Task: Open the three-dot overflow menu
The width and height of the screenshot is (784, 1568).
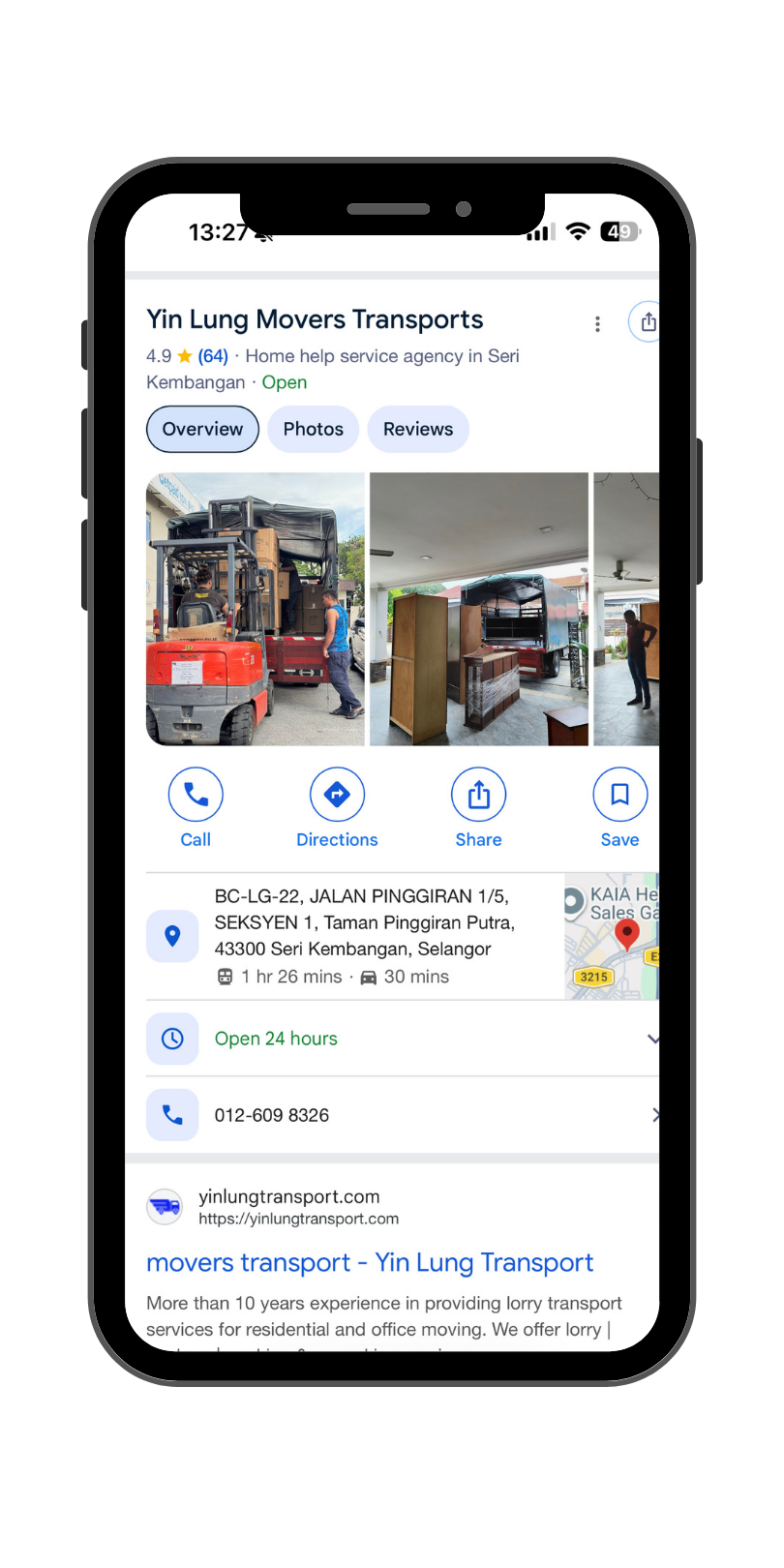Action: pos(597,324)
